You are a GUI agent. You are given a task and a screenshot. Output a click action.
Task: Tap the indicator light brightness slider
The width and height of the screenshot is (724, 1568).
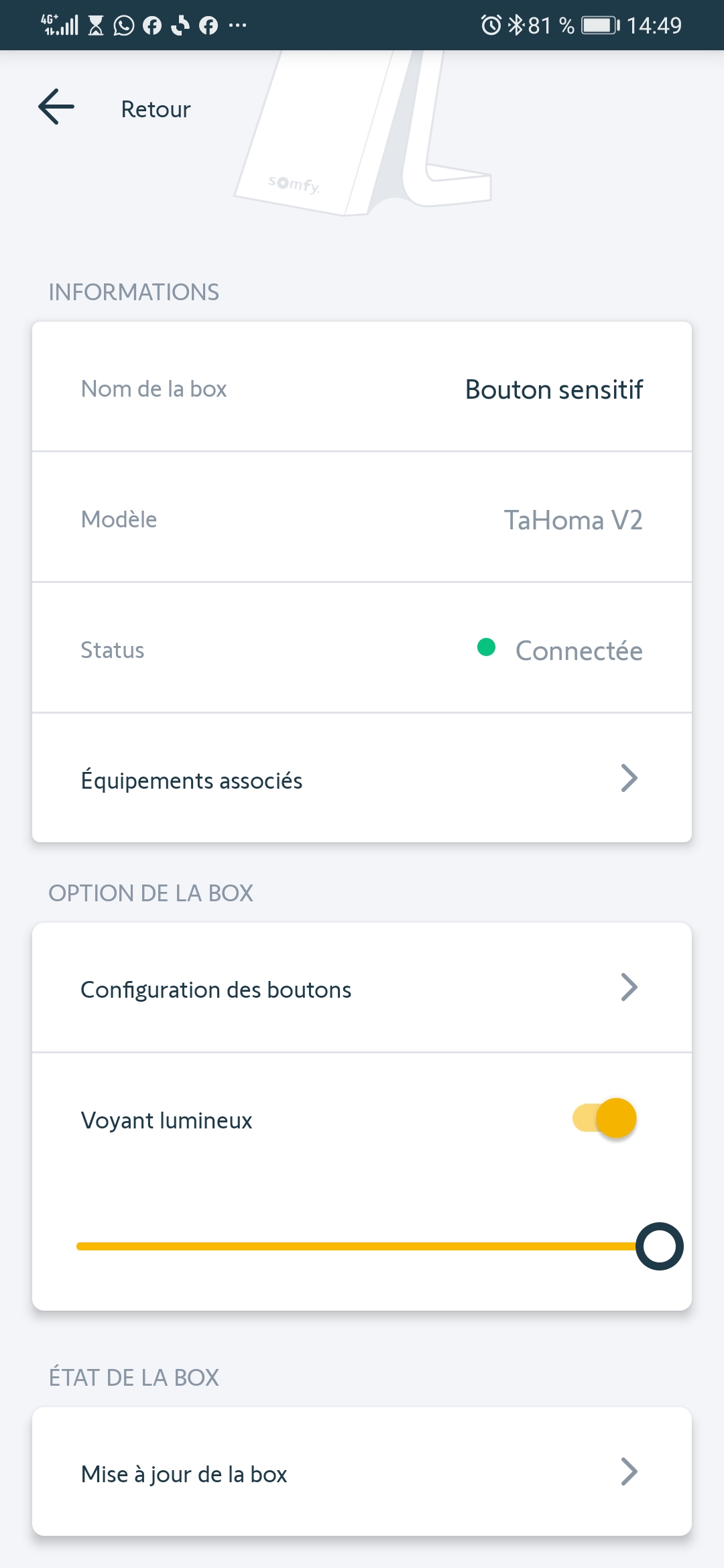[x=379, y=1246]
